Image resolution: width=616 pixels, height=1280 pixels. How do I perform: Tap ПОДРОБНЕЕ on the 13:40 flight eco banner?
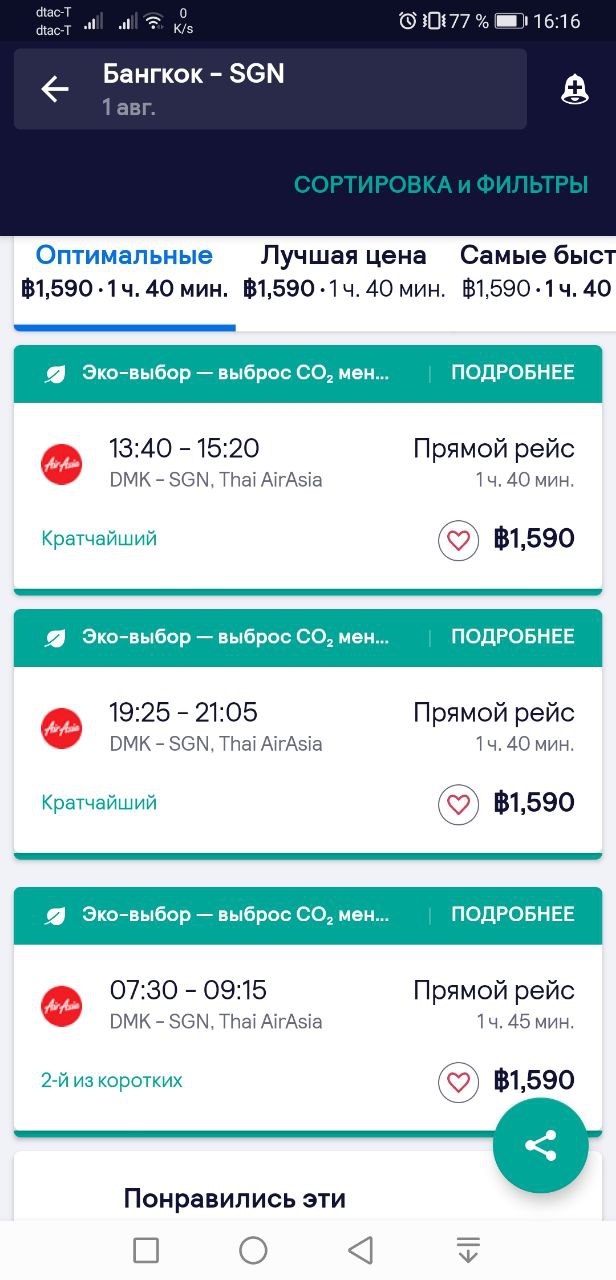(513, 373)
